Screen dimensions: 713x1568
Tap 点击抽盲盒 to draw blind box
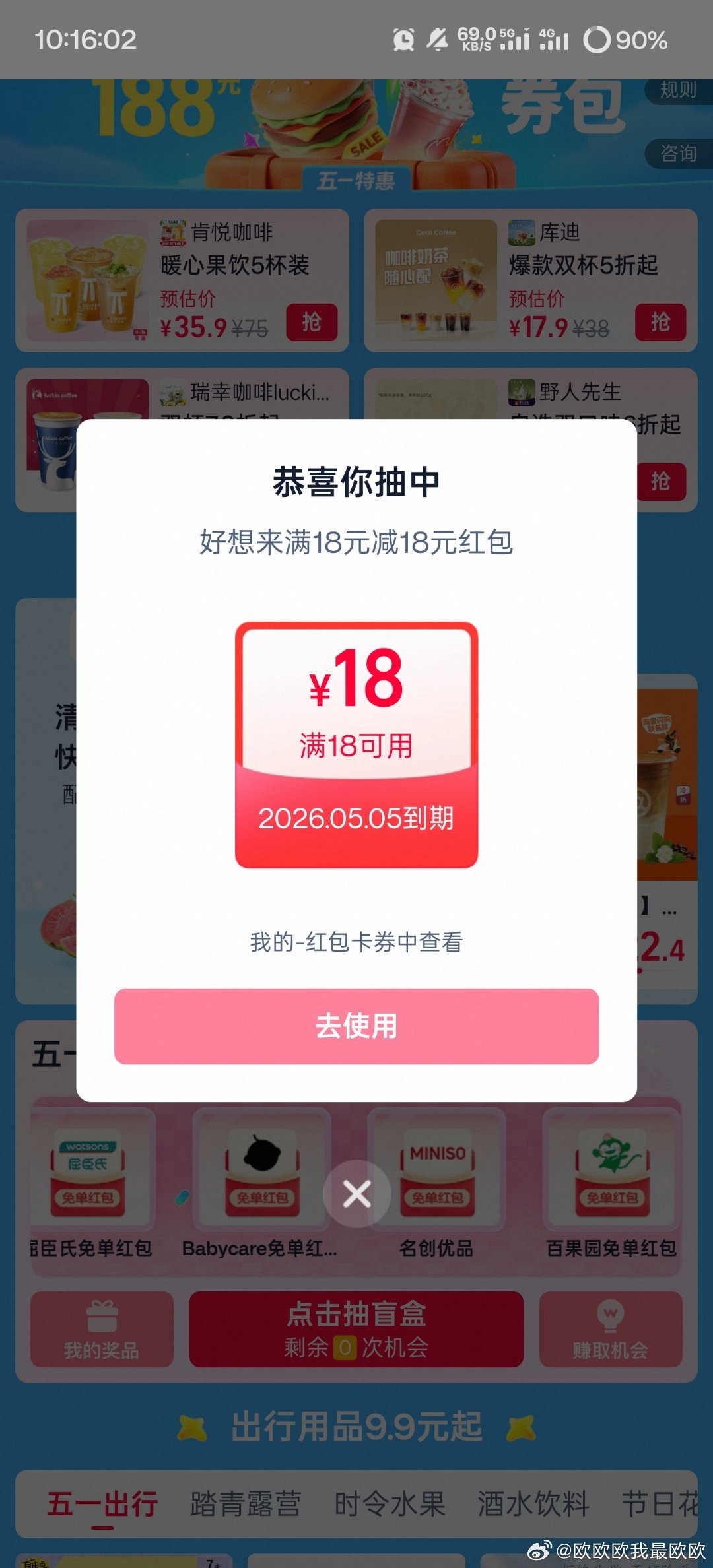point(356,1330)
